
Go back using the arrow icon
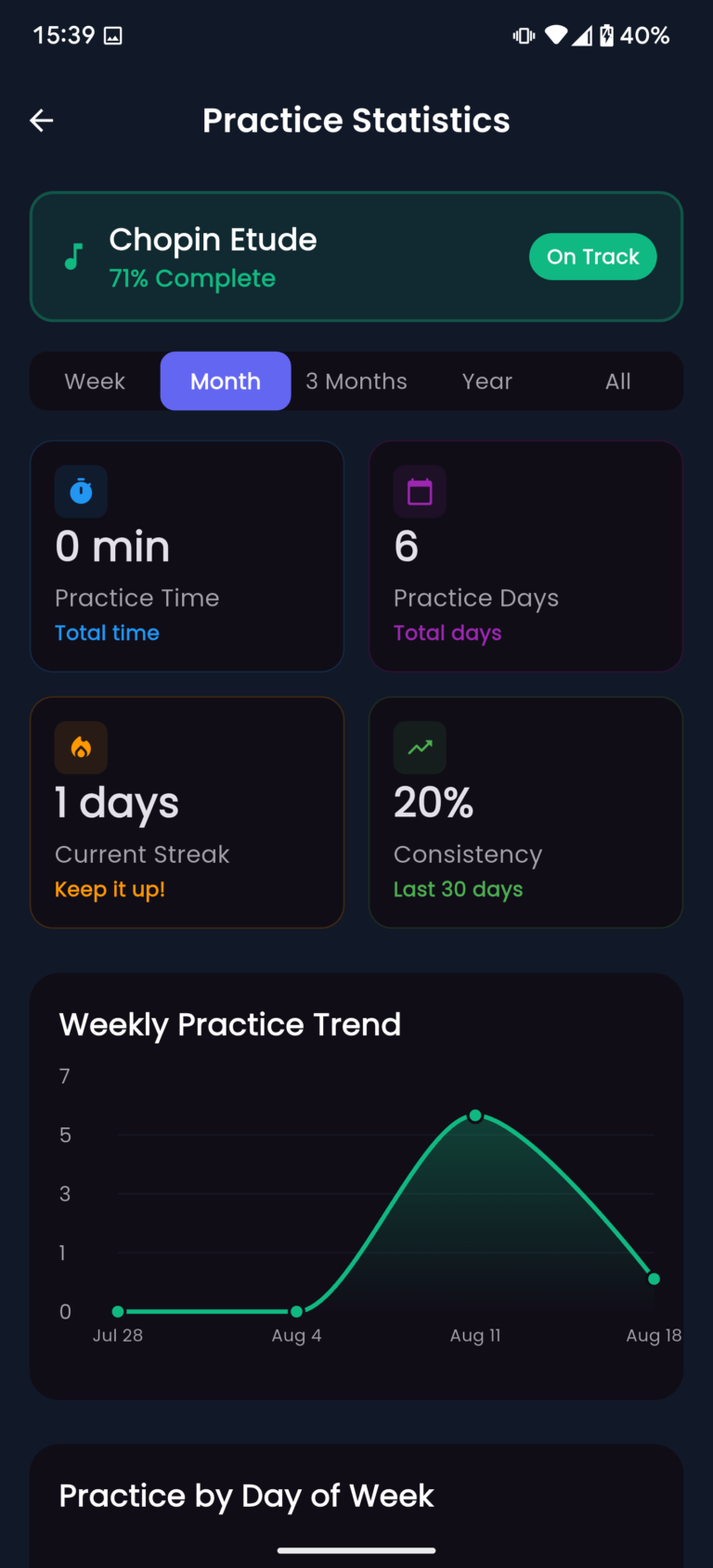(x=42, y=121)
